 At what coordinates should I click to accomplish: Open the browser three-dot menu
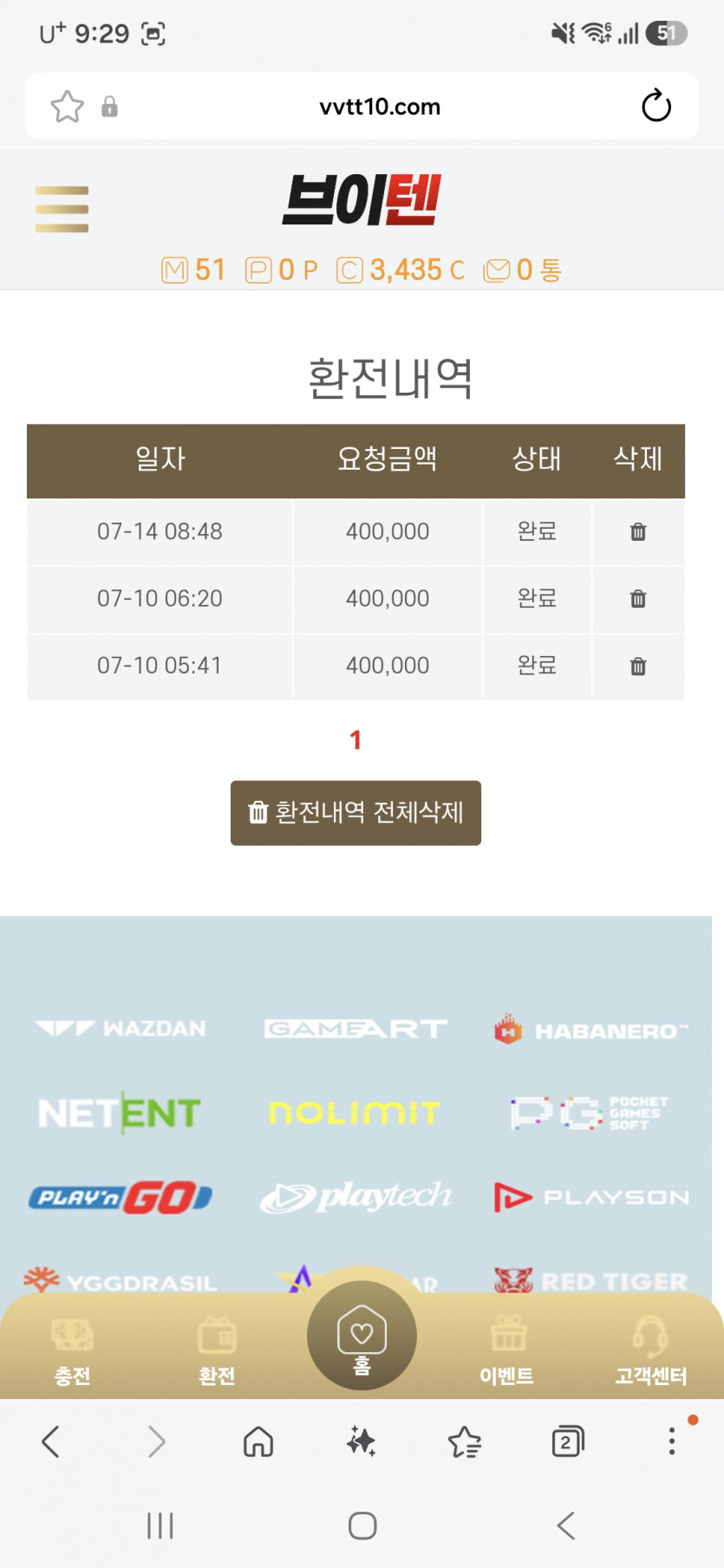tap(672, 1441)
